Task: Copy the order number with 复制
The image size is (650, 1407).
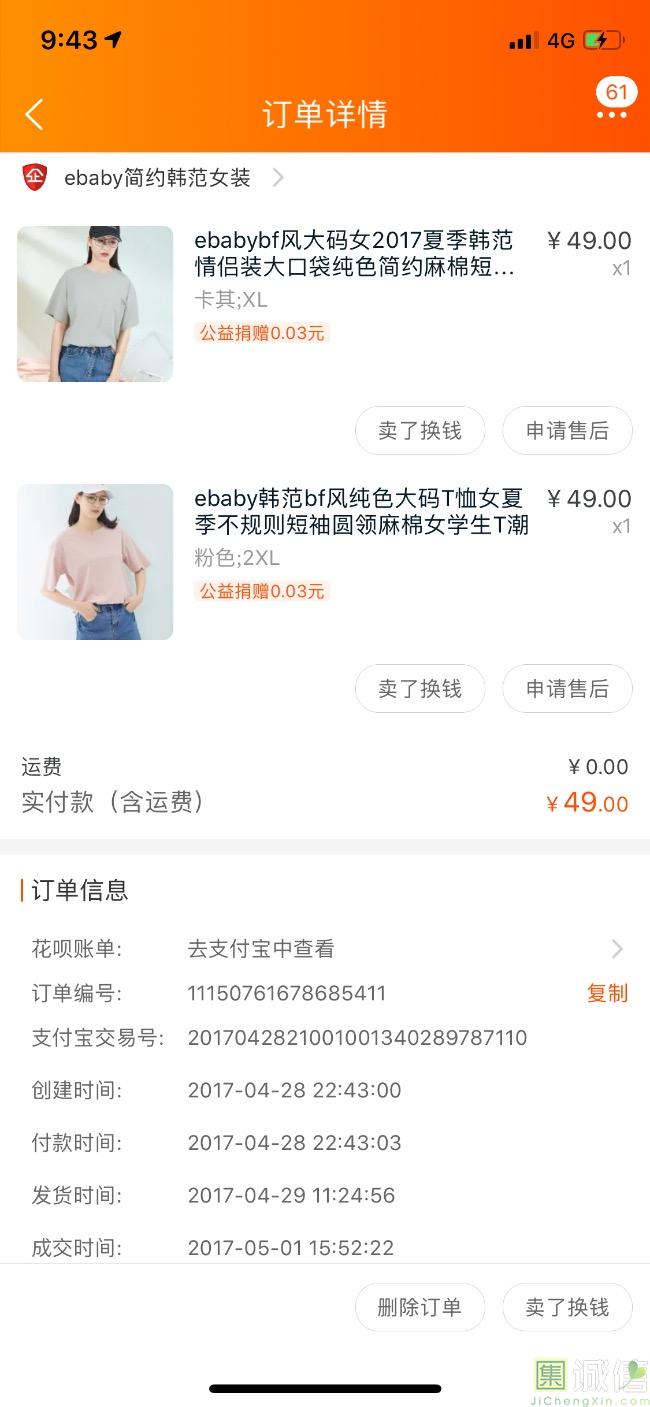Action: 607,993
